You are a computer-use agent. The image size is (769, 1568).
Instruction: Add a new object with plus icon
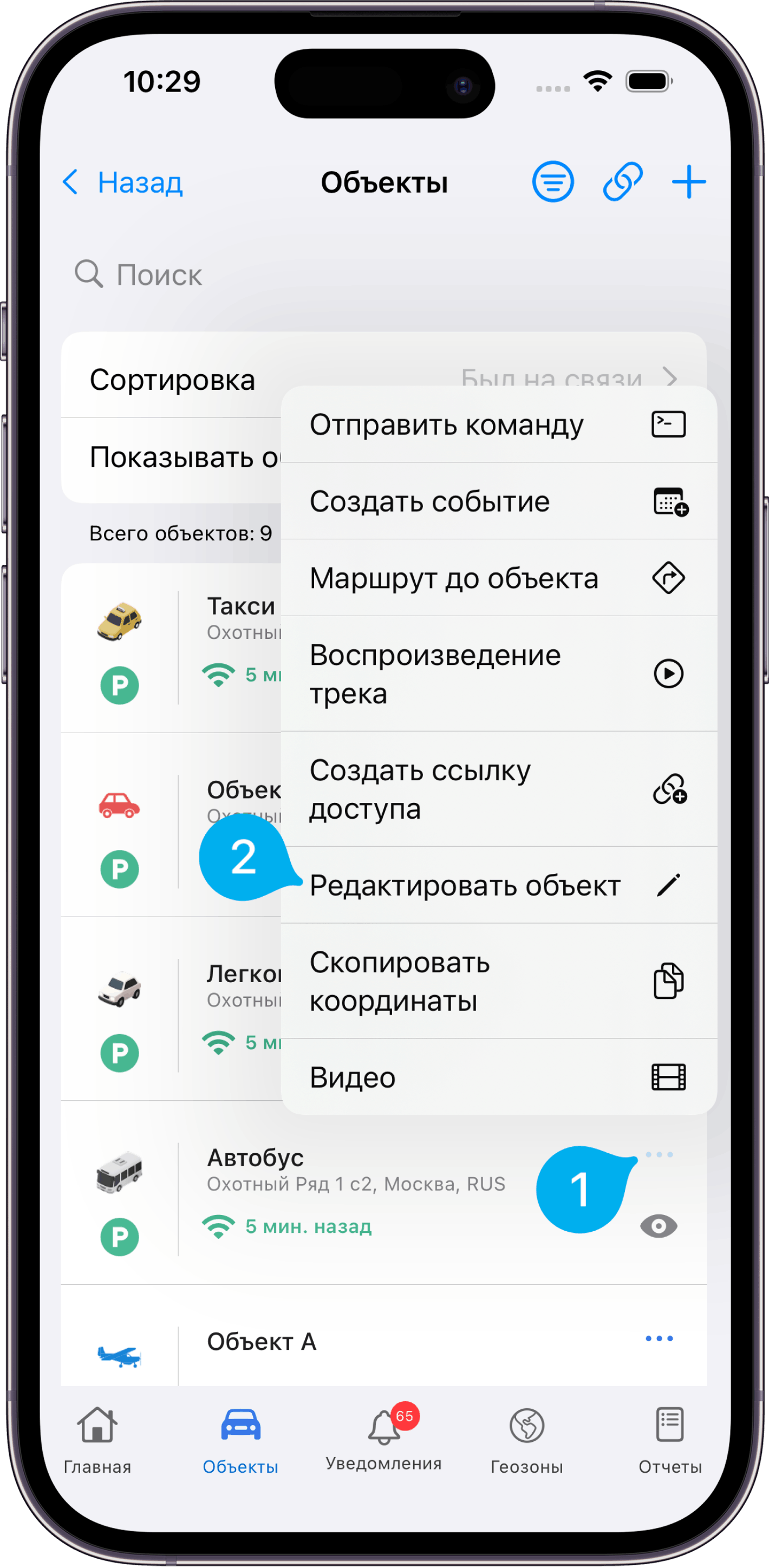689,182
